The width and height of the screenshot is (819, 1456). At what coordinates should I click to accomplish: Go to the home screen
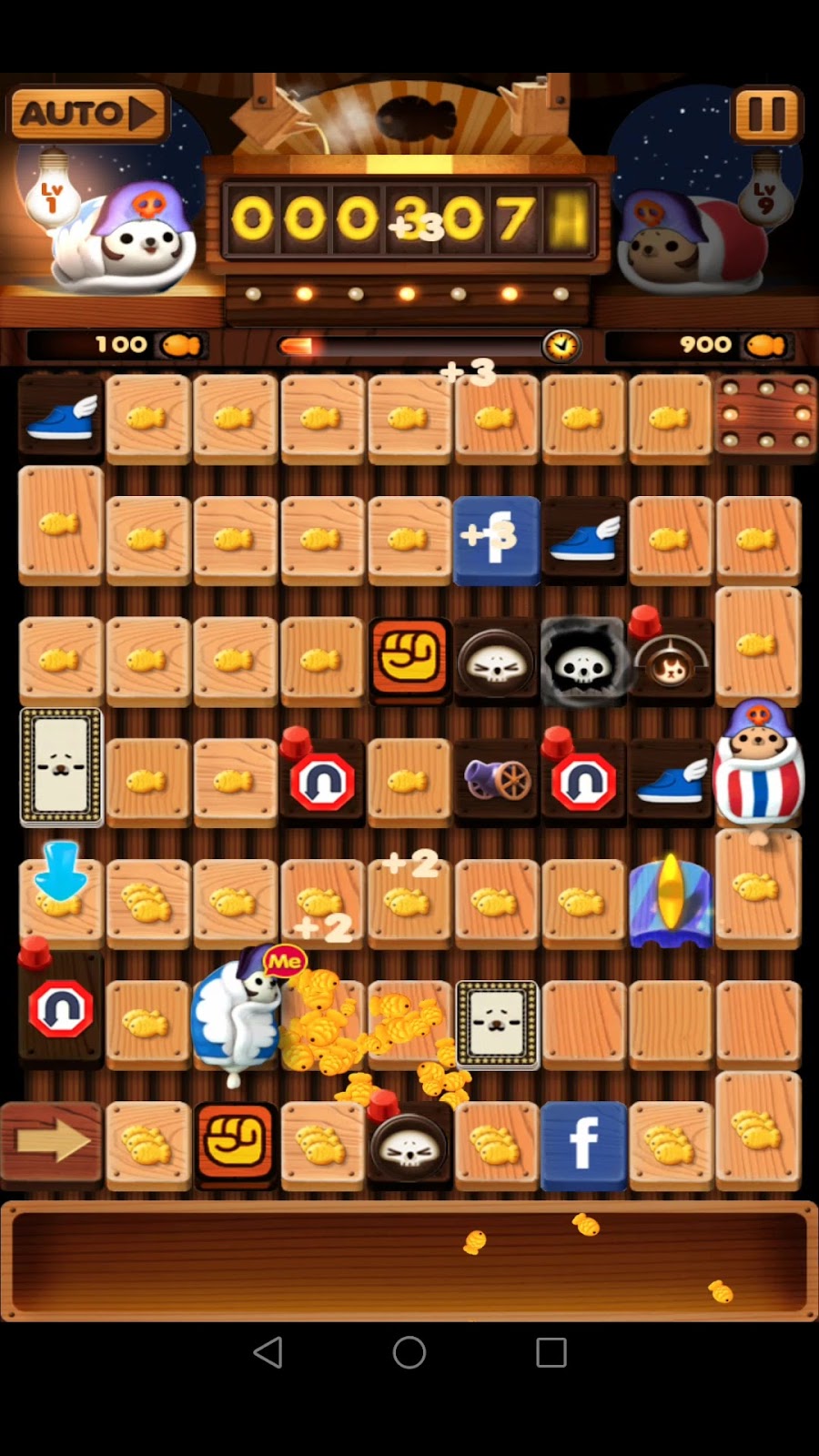pyautogui.click(x=409, y=1352)
